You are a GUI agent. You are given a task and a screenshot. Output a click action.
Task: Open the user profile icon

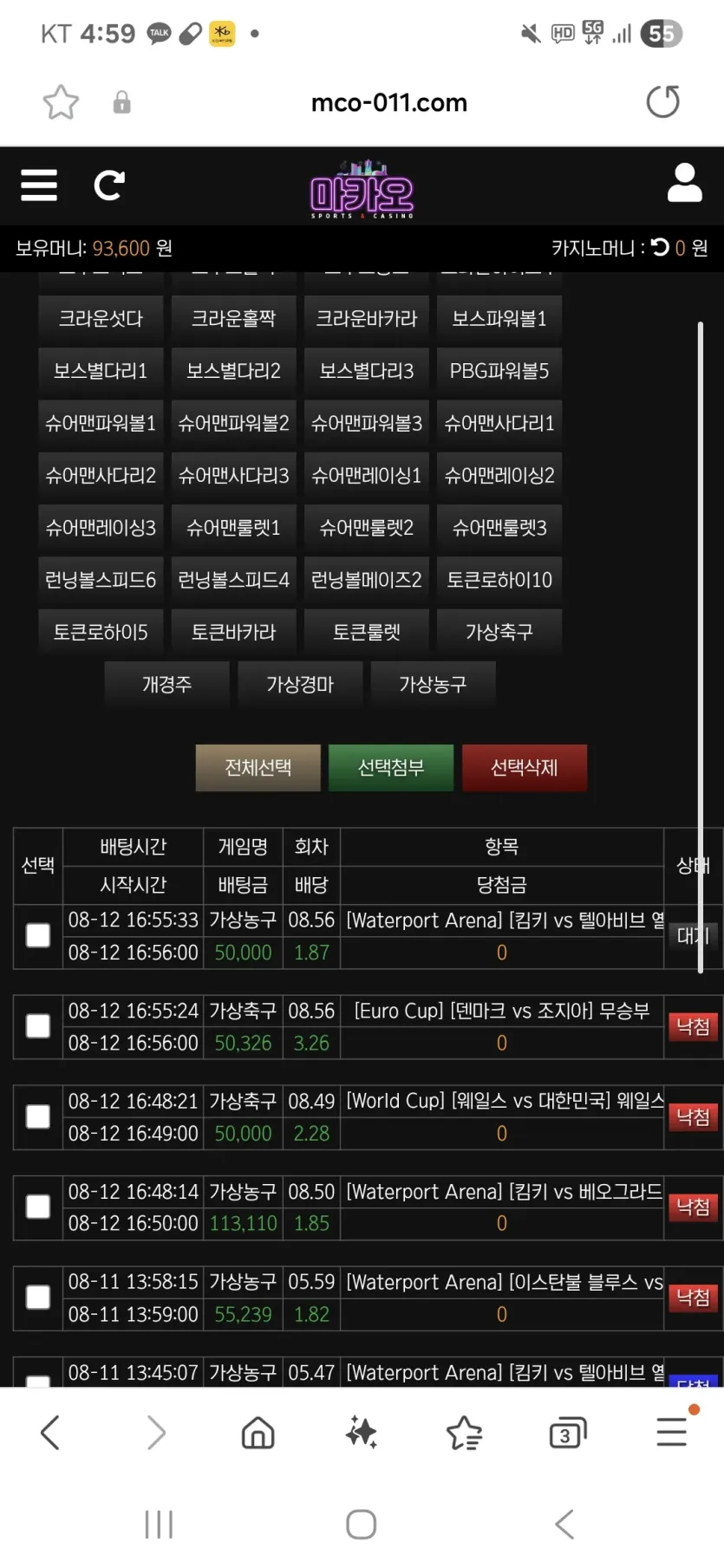tap(684, 183)
